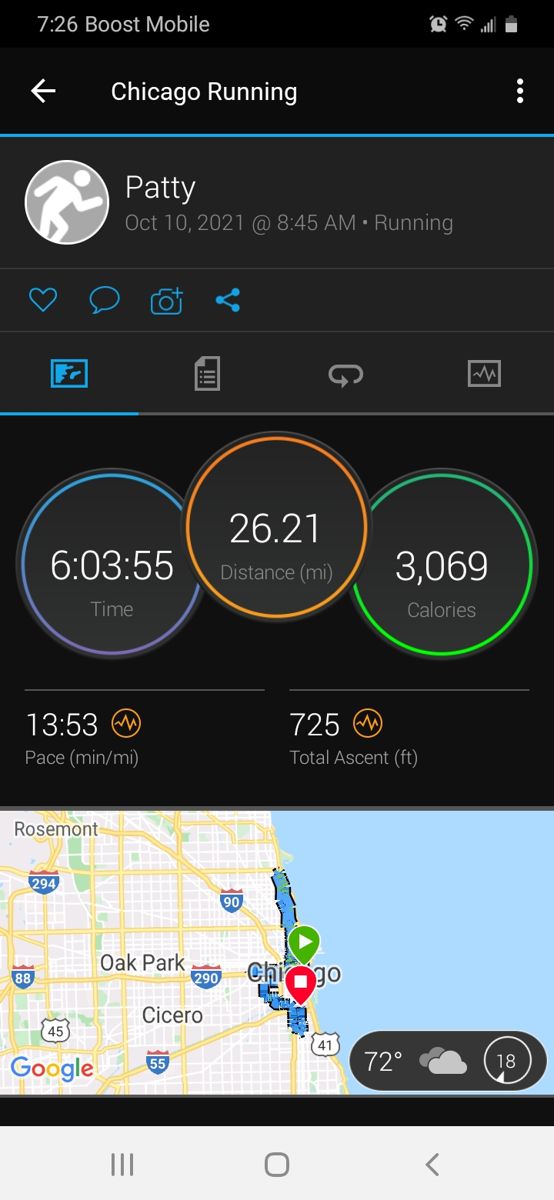This screenshot has width=554, height=1200.
Task: Tap the system home button
Action: click(277, 1164)
